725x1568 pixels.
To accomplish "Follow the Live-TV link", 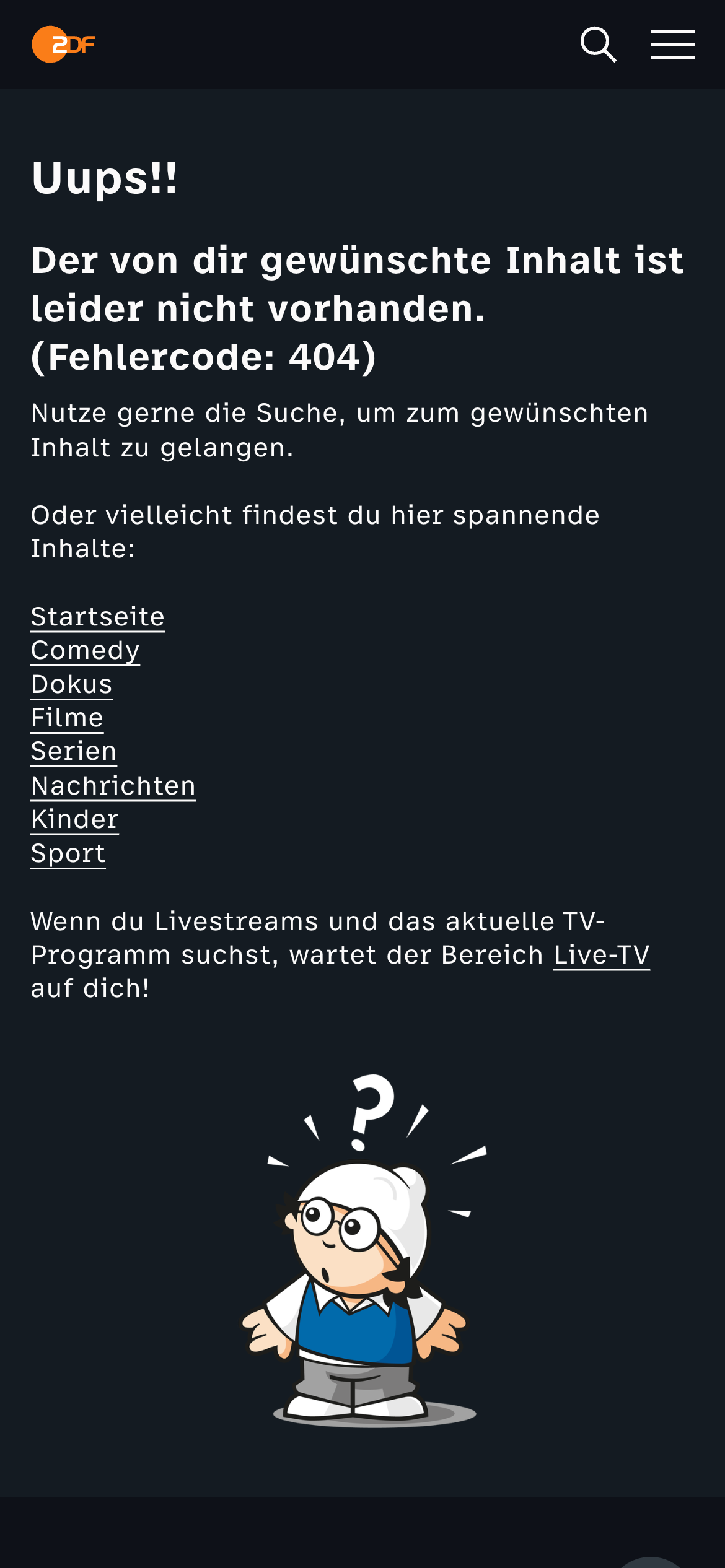I will click(601, 955).
